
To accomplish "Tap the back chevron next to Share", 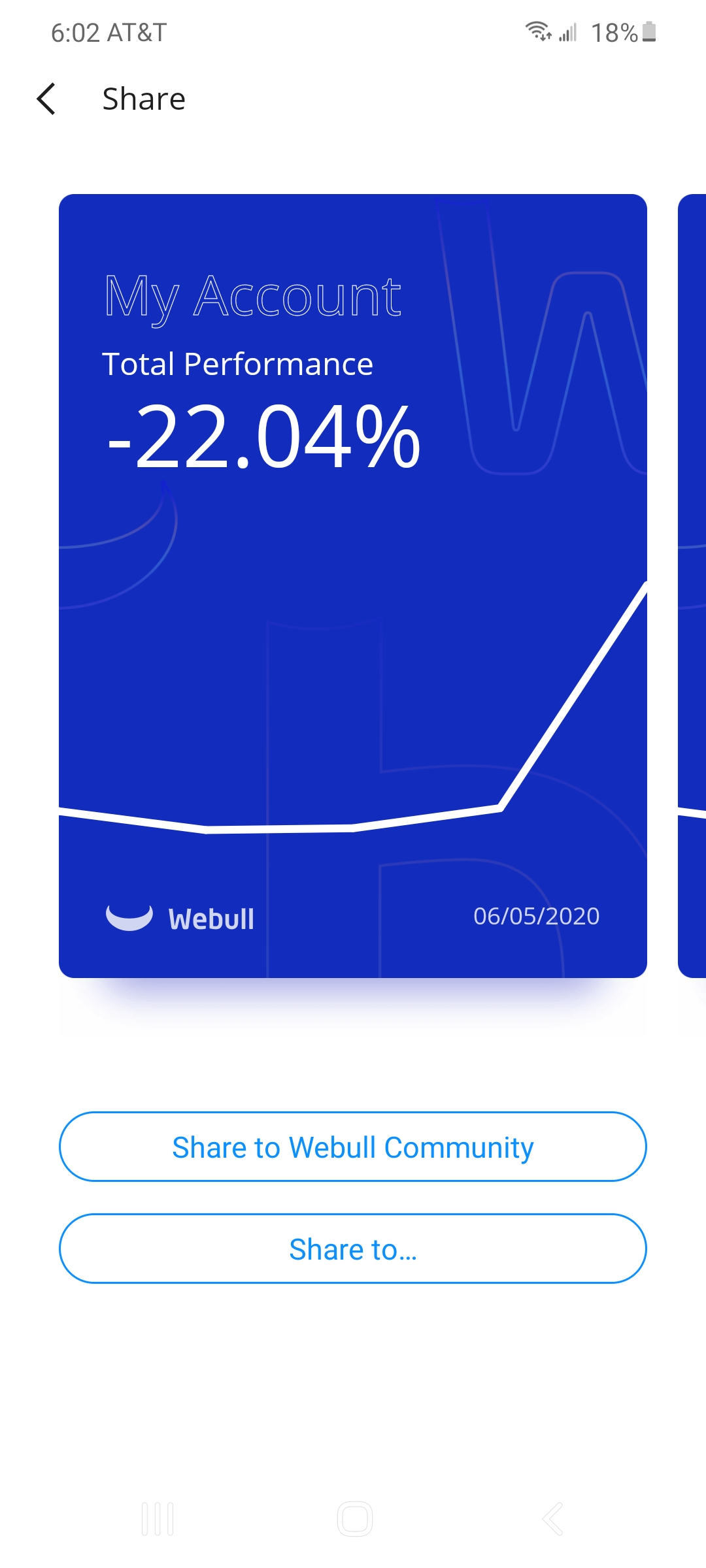I will 46,99.
